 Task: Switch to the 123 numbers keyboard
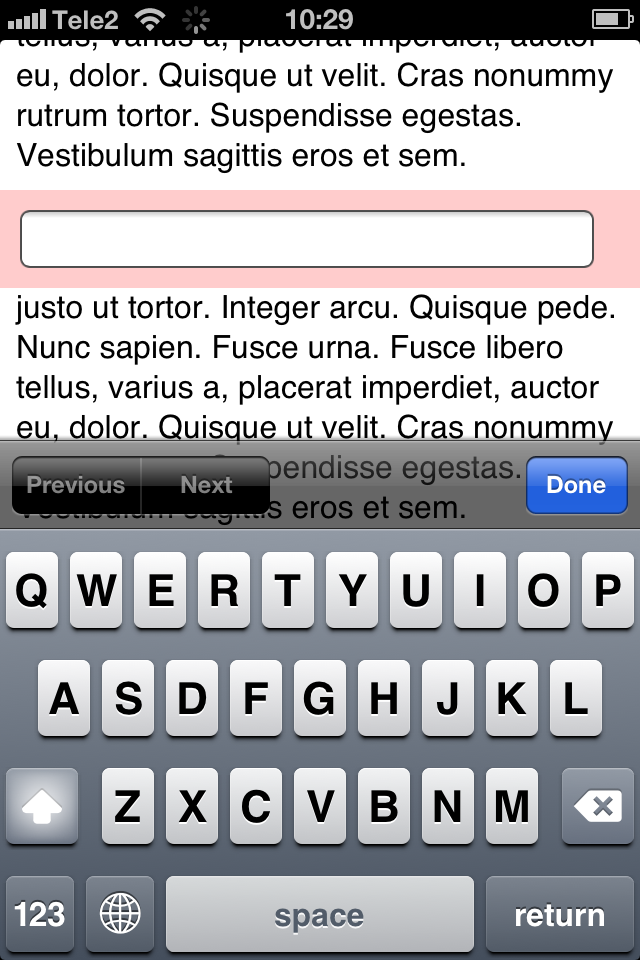[x=40, y=914]
